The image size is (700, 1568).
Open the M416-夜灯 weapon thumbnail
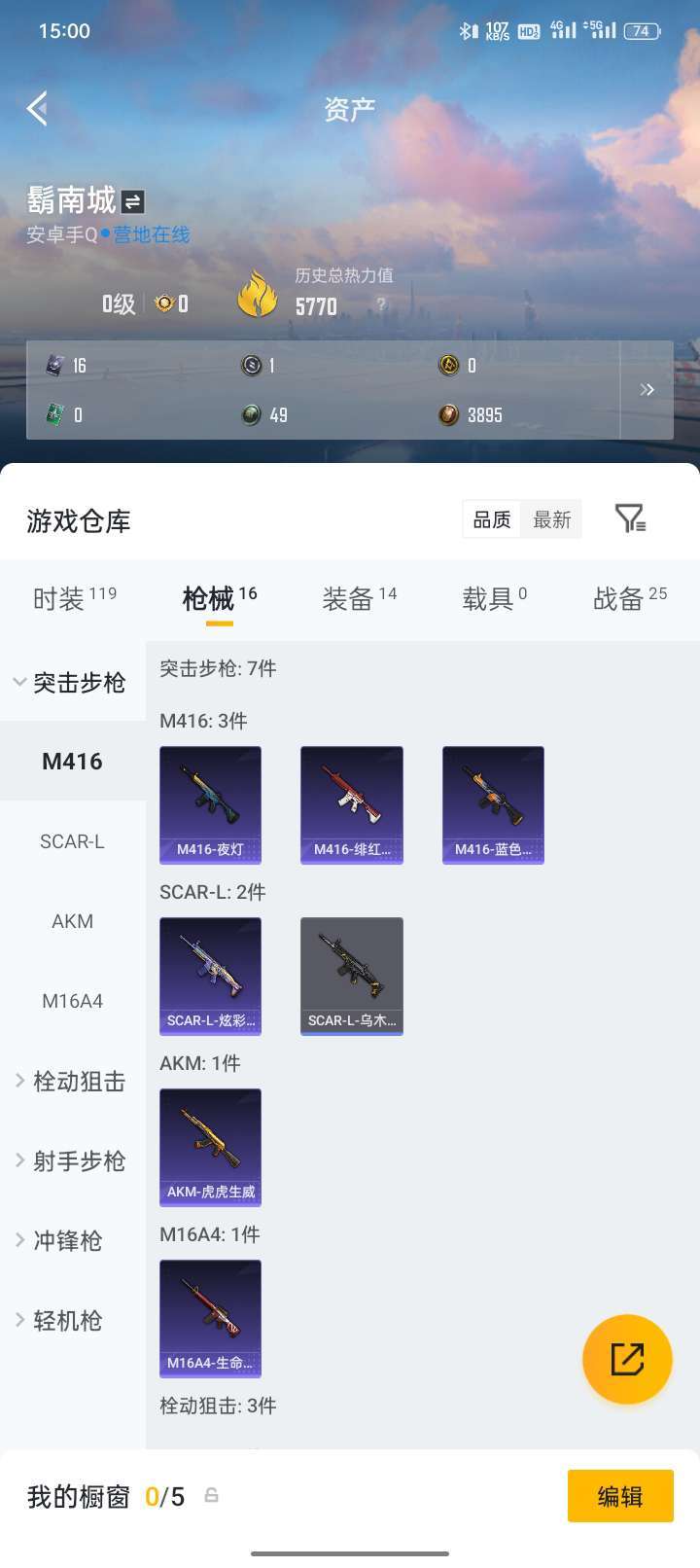[210, 805]
